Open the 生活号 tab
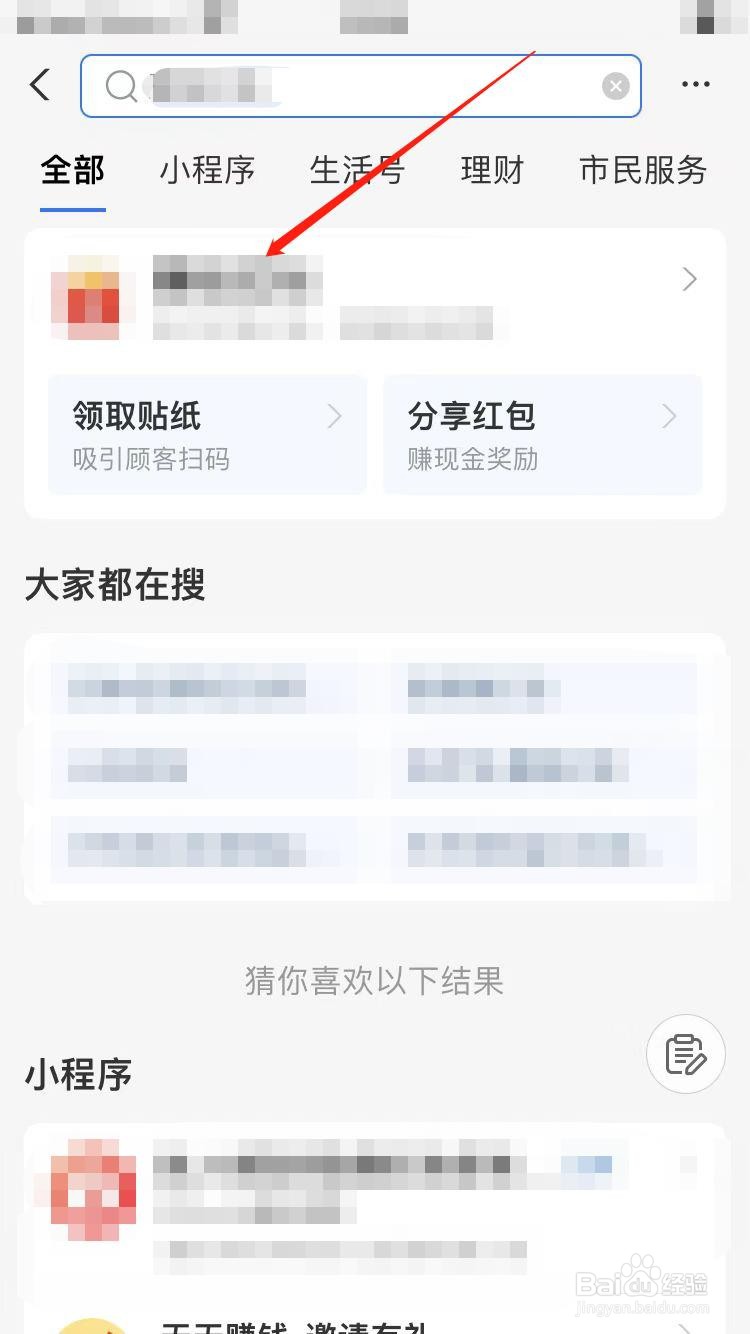750x1334 pixels. tap(357, 171)
